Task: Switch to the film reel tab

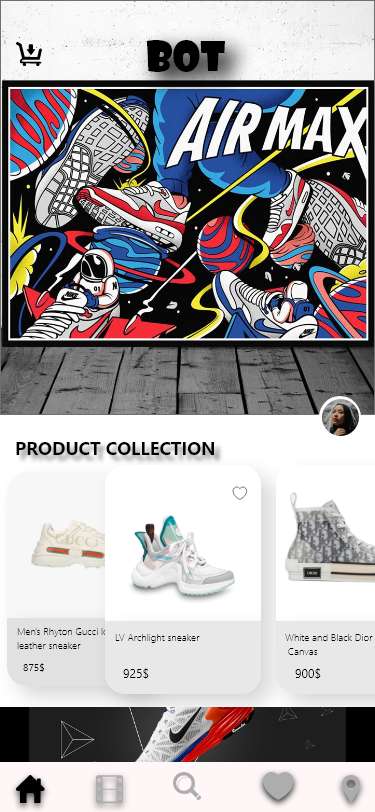Action: (x=110, y=790)
